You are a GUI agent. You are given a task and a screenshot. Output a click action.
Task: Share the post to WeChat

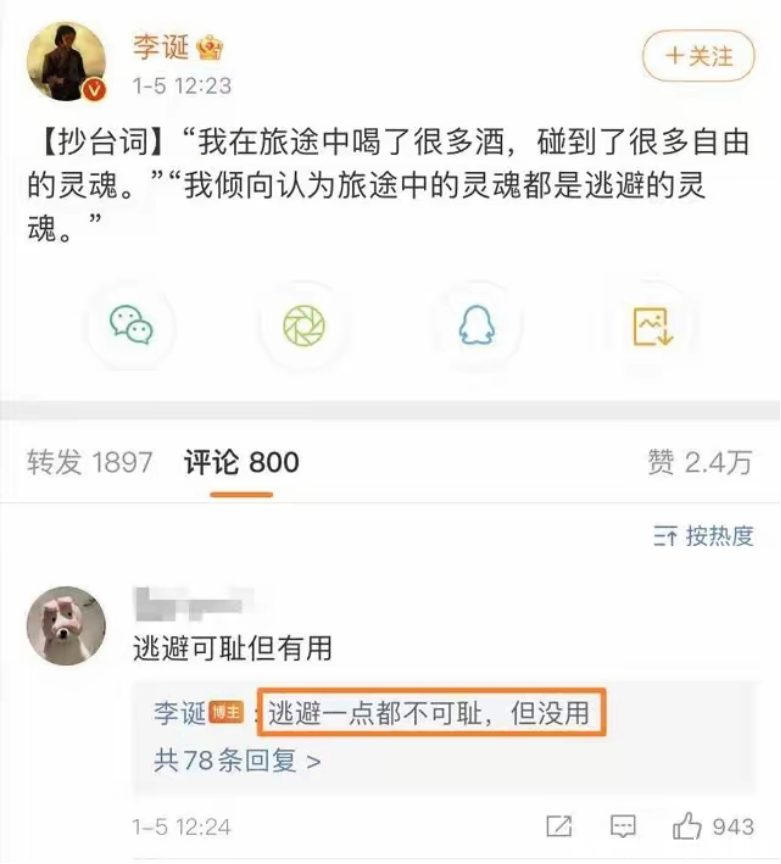131,326
